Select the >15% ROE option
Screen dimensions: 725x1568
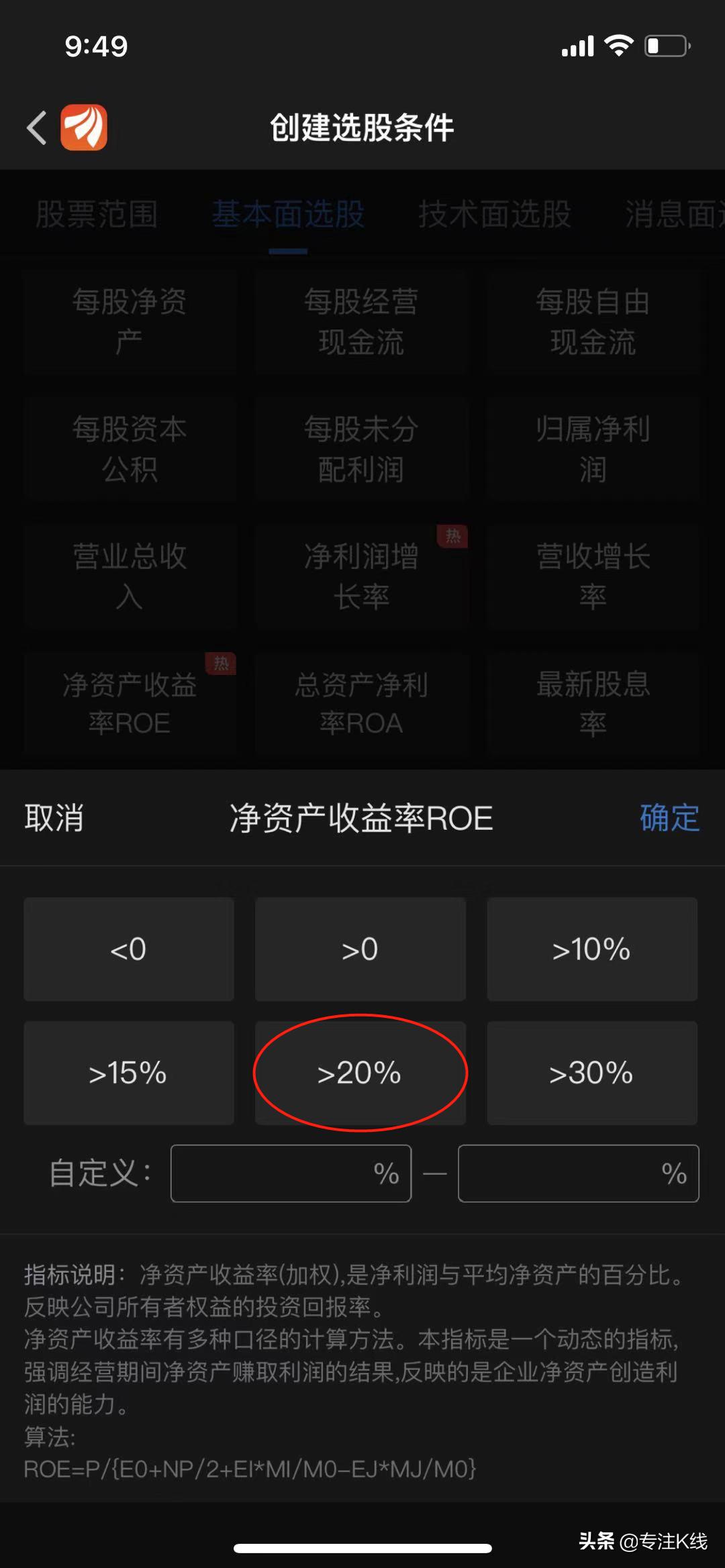point(130,1072)
